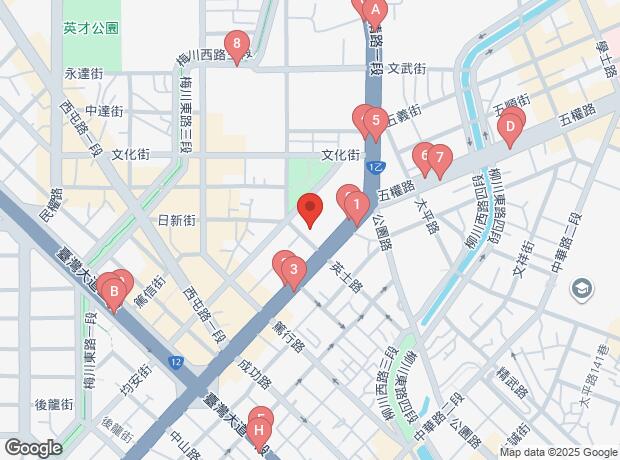
Task: Select map marker 3
Action: (x=293, y=269)
